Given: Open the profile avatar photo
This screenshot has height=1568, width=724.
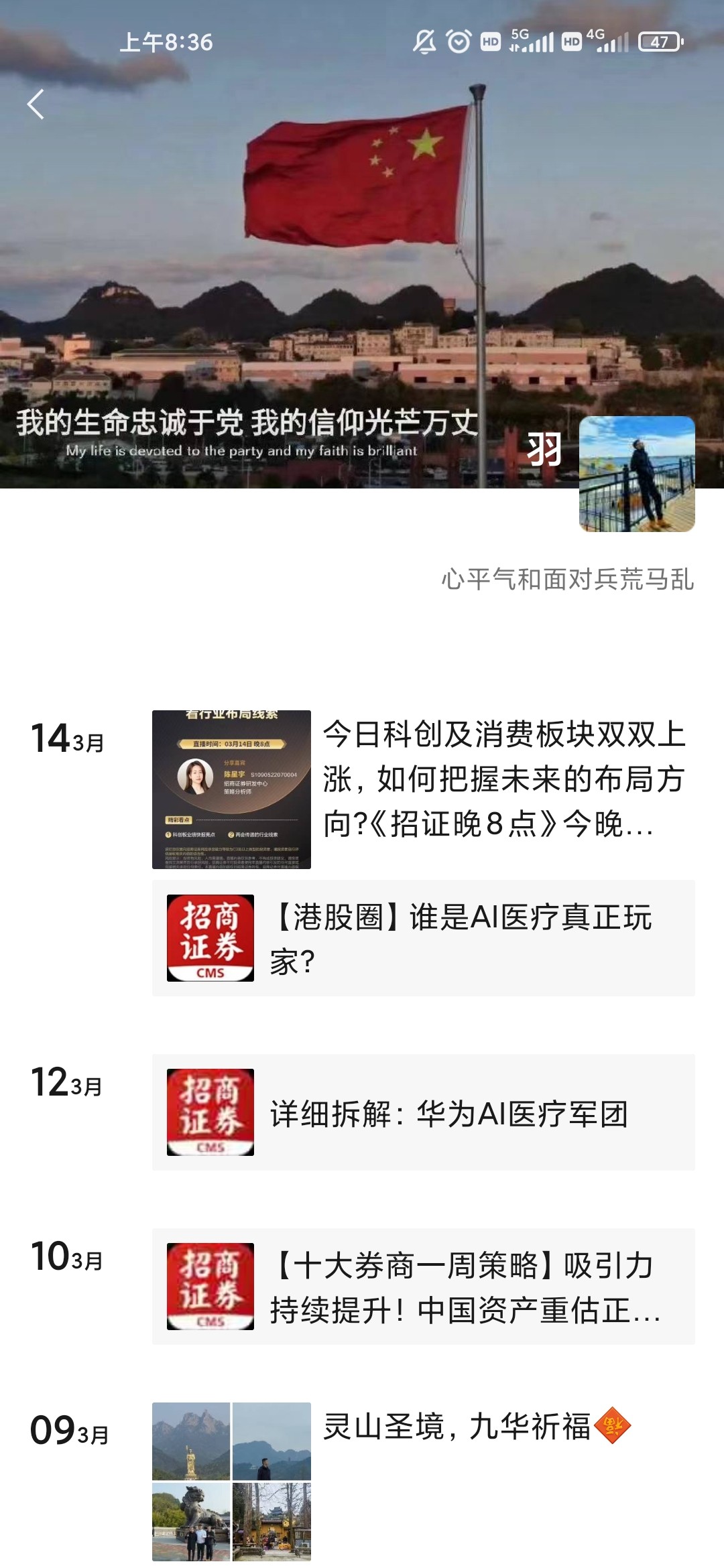Looking at the screenshot, I should coord(636,474).
